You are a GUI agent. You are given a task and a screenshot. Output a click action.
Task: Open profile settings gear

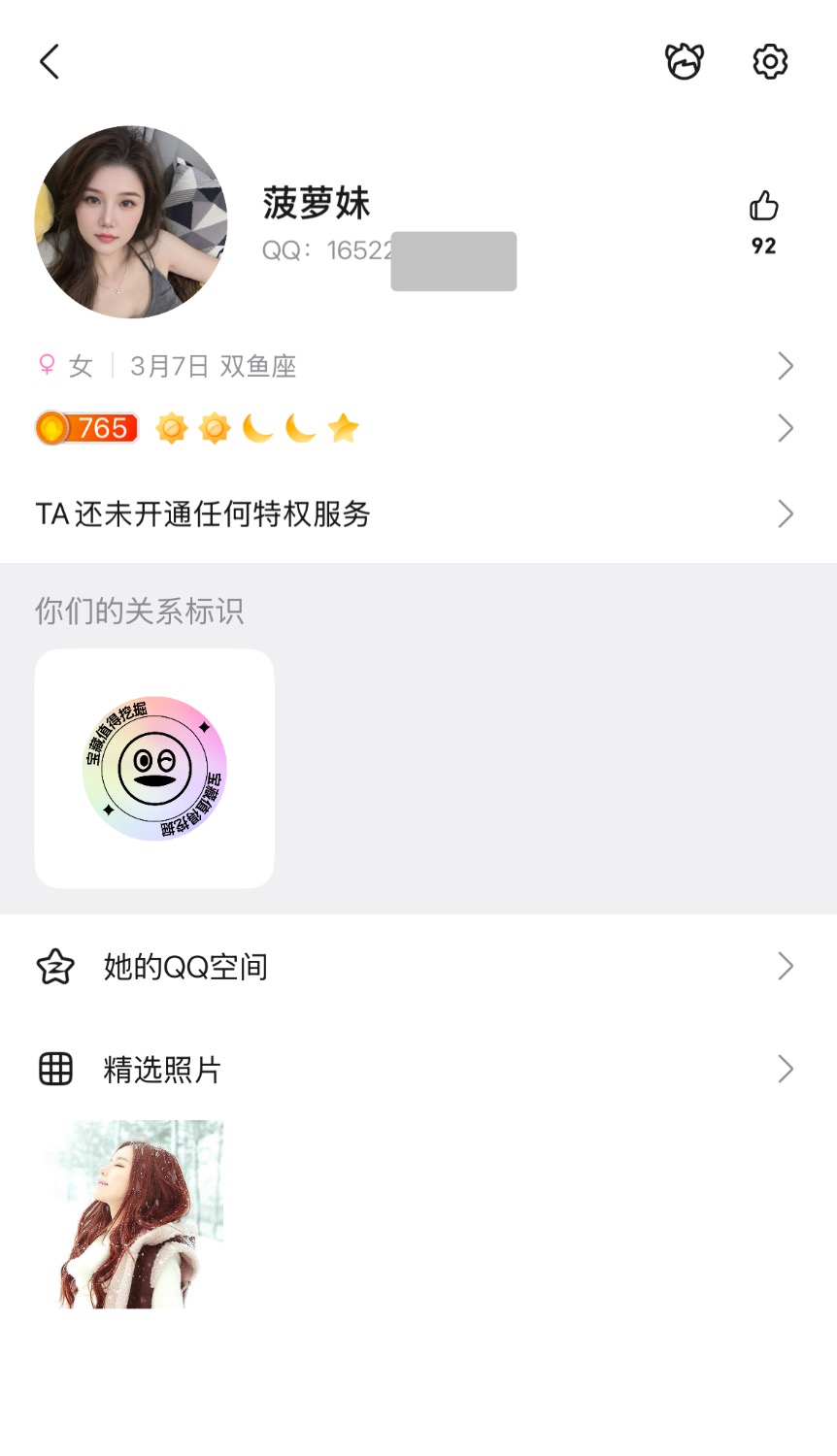click(x=770, y=61)
